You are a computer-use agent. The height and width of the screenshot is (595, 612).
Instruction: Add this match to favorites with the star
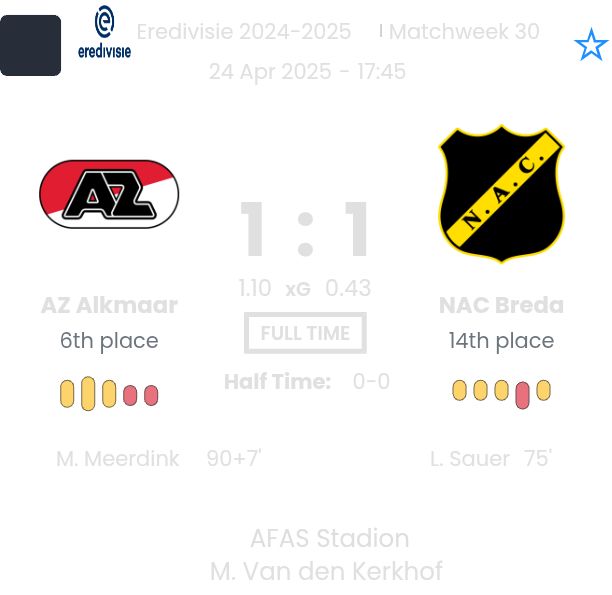590,45
